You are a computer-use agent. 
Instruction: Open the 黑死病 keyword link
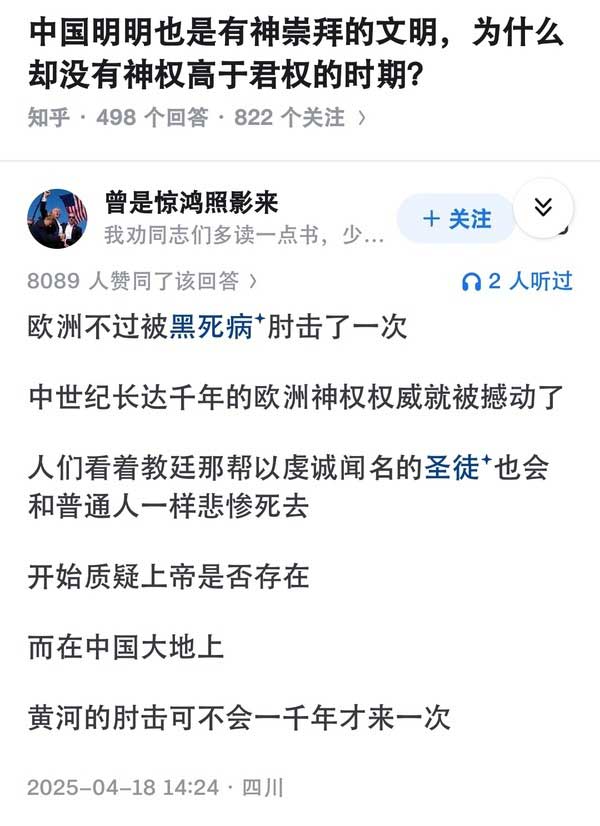click(211, 326)
